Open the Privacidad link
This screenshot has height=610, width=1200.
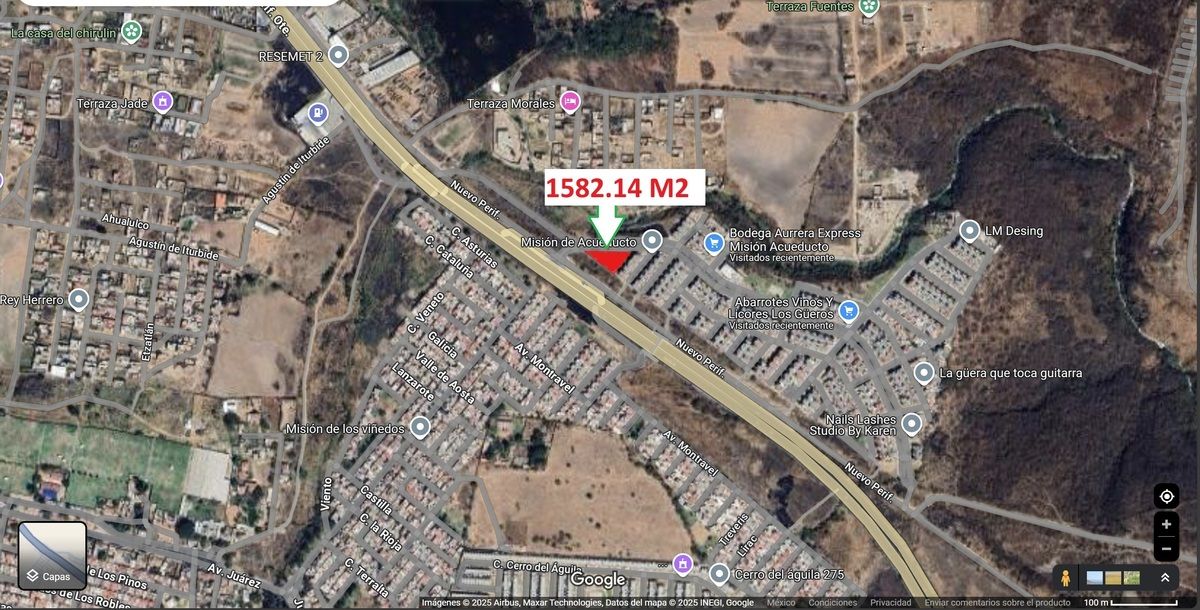coord(890,603)
